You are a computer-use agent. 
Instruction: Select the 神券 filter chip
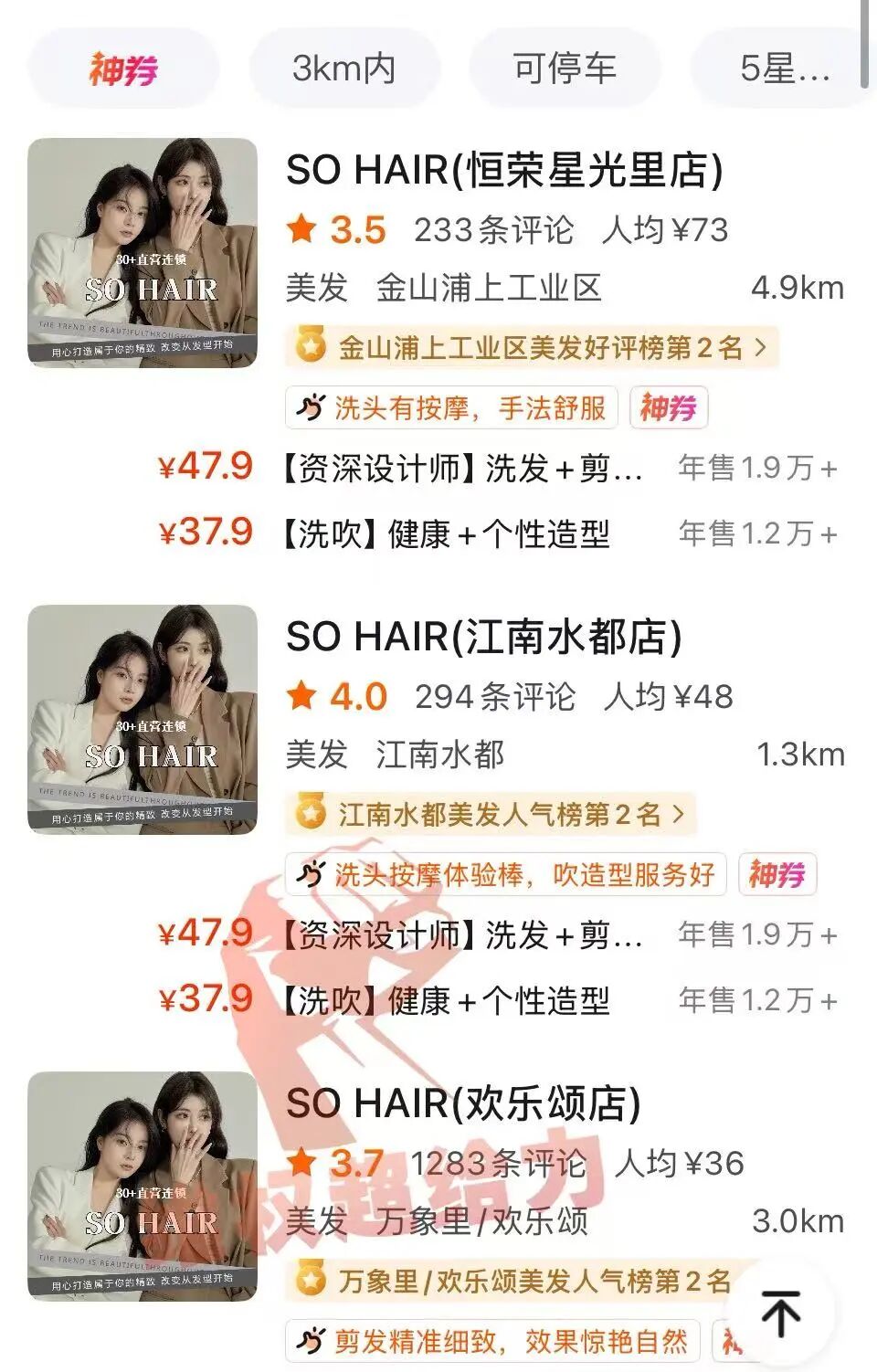coord(123,69)
